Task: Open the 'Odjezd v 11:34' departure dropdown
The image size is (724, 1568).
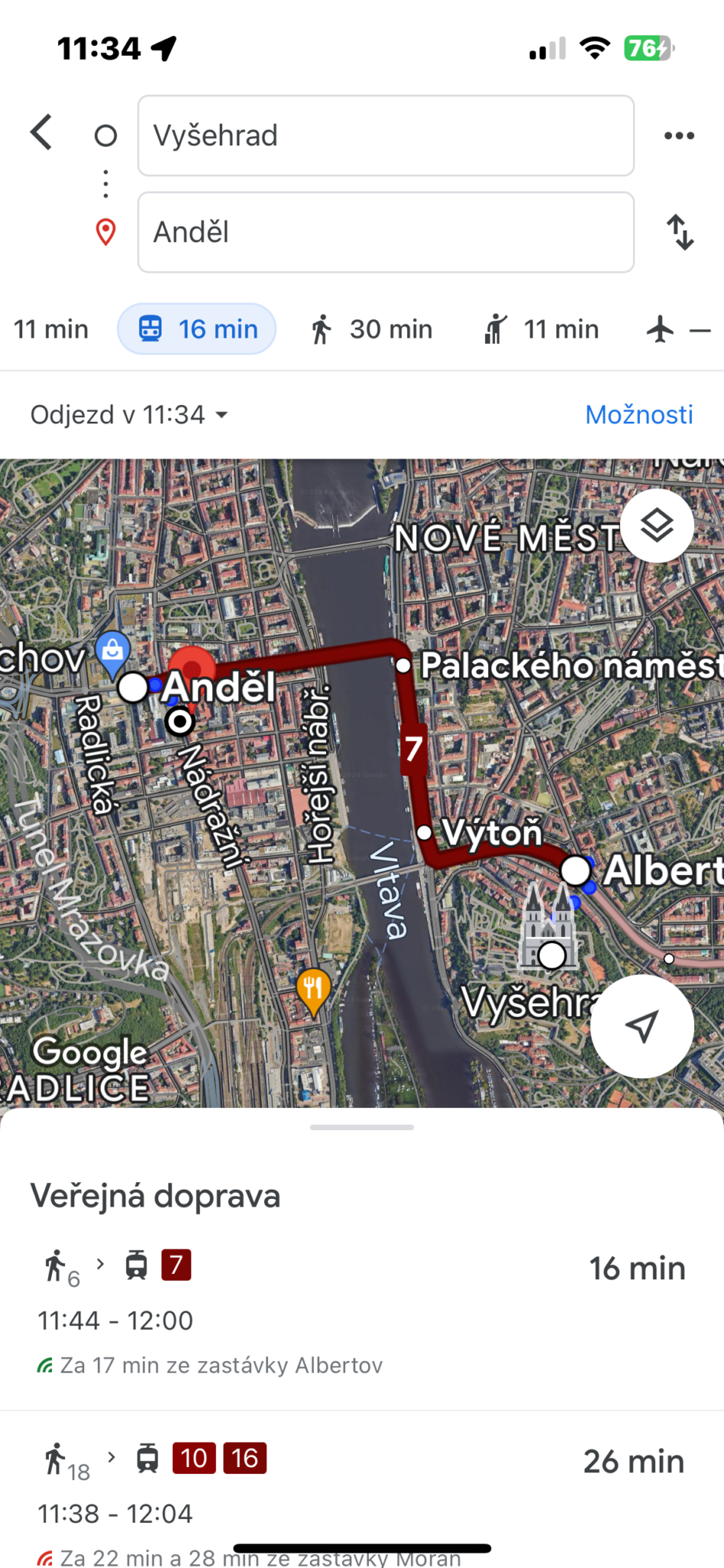Action: coord(128,414)
